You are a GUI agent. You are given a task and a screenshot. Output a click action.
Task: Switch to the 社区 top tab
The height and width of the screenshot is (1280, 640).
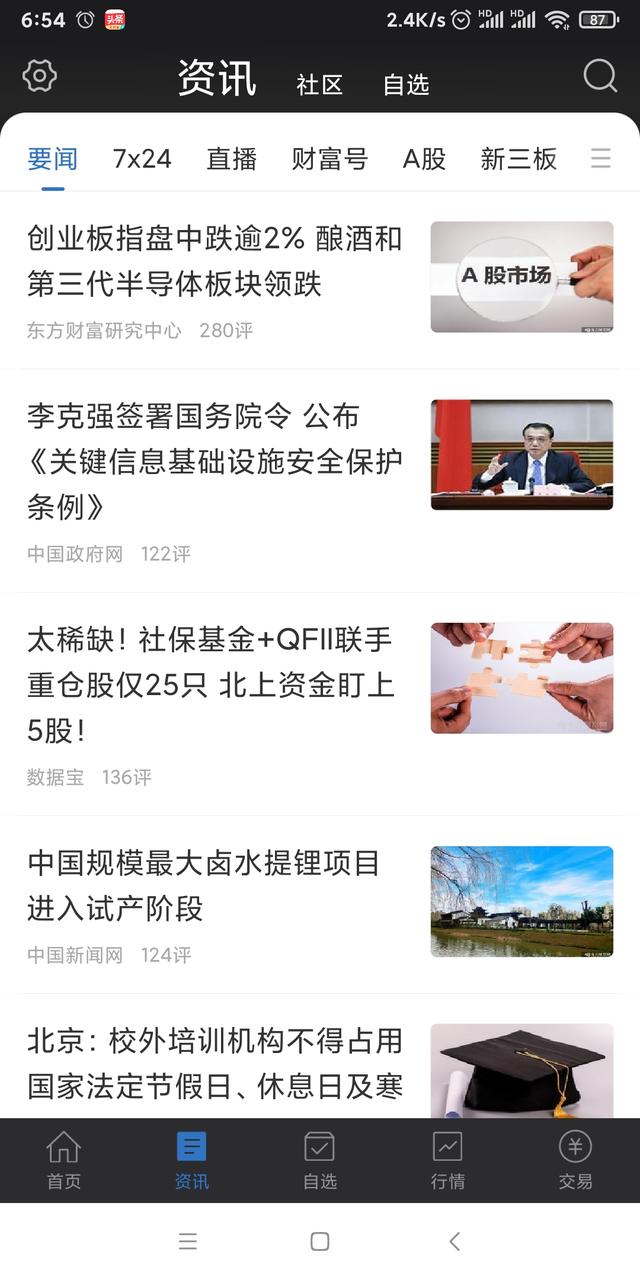(320, 85)
